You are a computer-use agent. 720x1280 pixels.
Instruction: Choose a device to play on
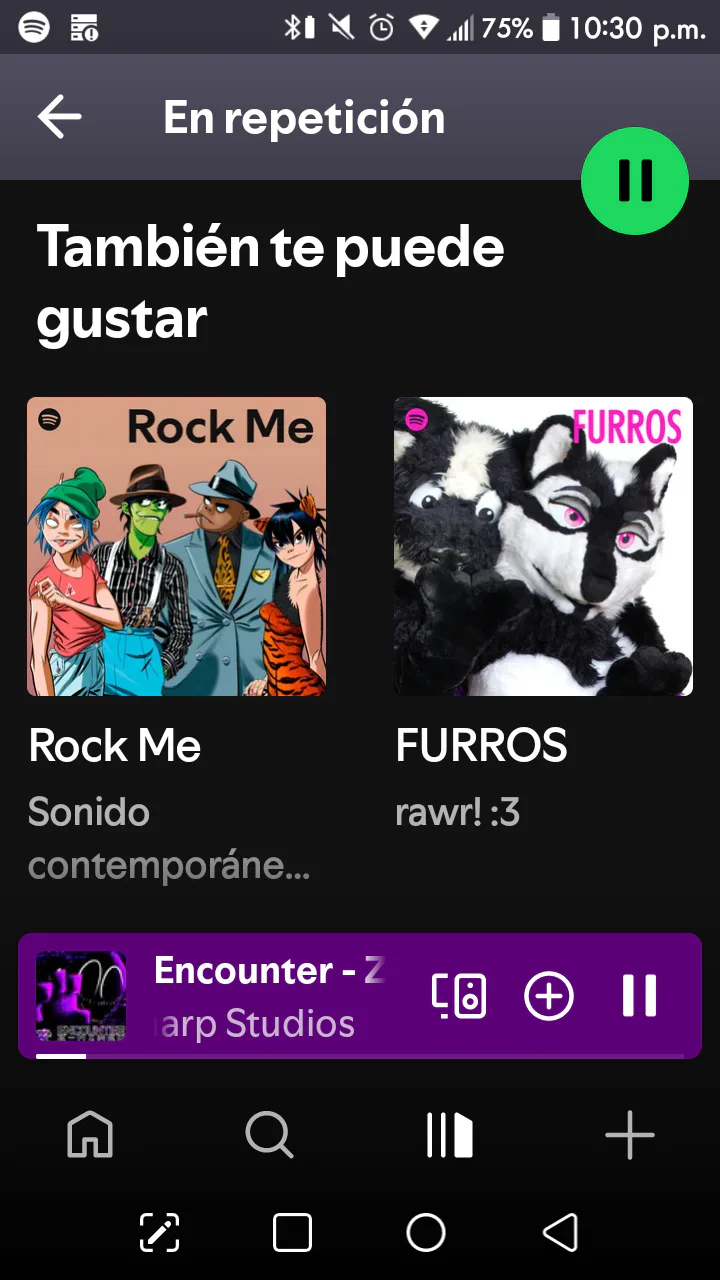tap(459, 996)
